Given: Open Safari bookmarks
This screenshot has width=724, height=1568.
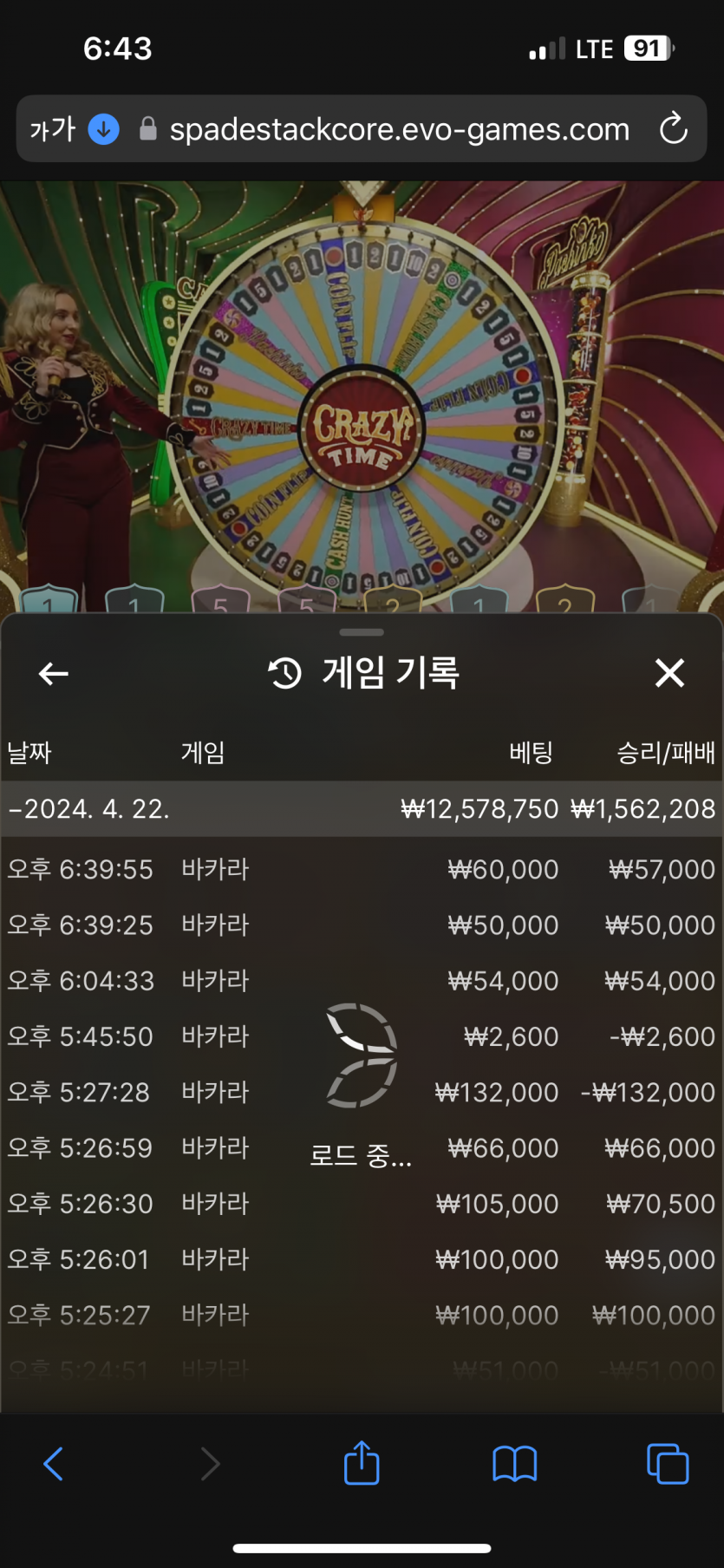Looking at the screenshot, I should [514, 1464].
